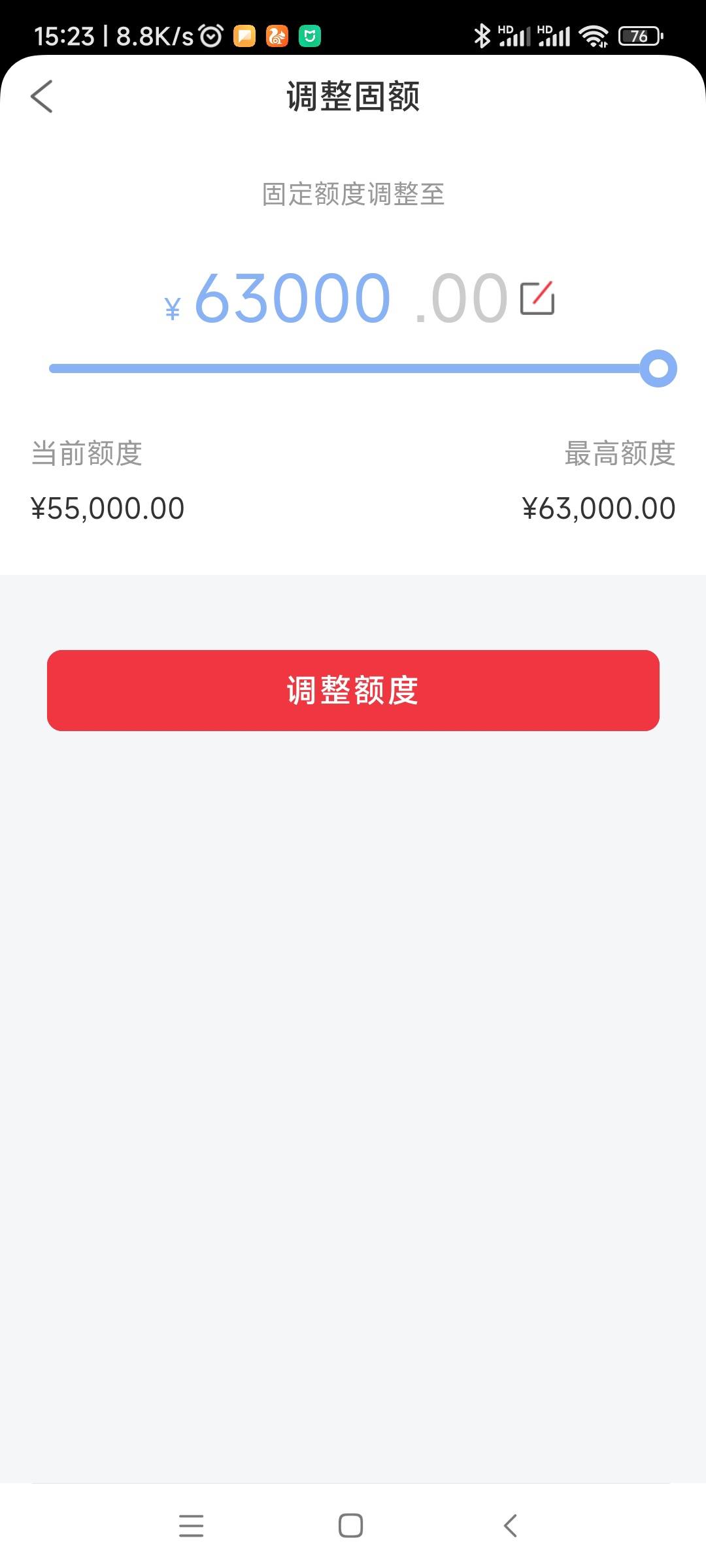Viewport: 706px width, 1568px height.
Task: Go to home screen via the navigation bar
Action: [351, 1526]
